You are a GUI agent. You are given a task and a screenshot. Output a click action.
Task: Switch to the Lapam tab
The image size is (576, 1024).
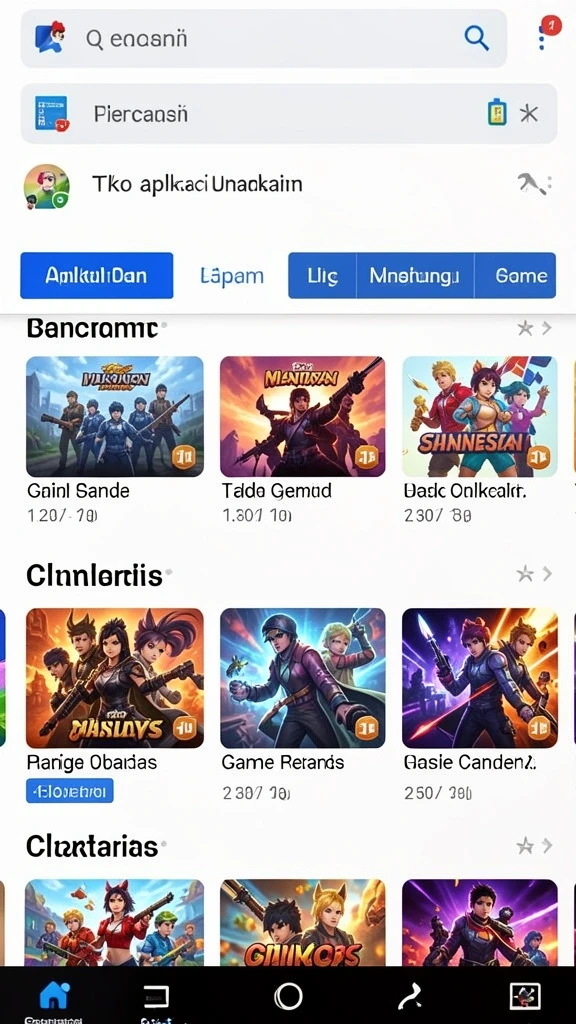pyautogui.click(x=232, y=276)
